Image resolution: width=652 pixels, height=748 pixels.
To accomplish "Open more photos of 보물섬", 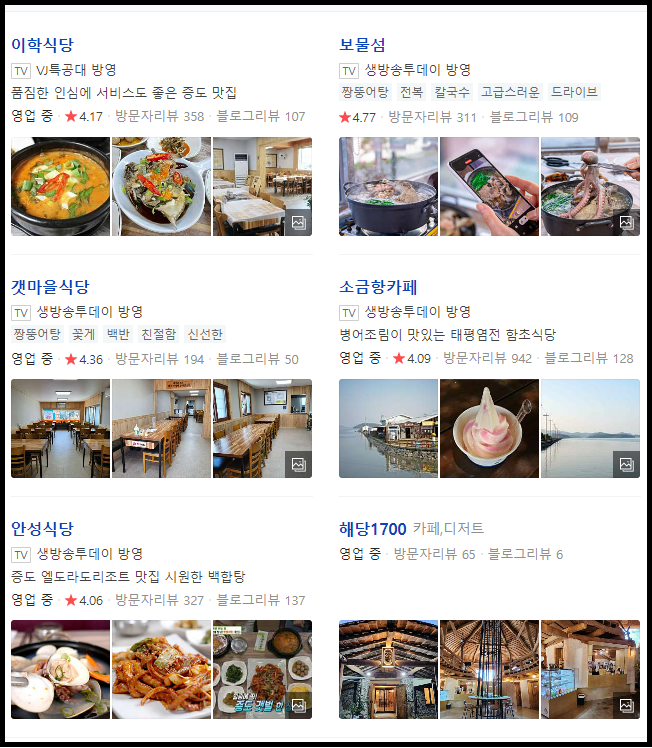I will point(626,223).
